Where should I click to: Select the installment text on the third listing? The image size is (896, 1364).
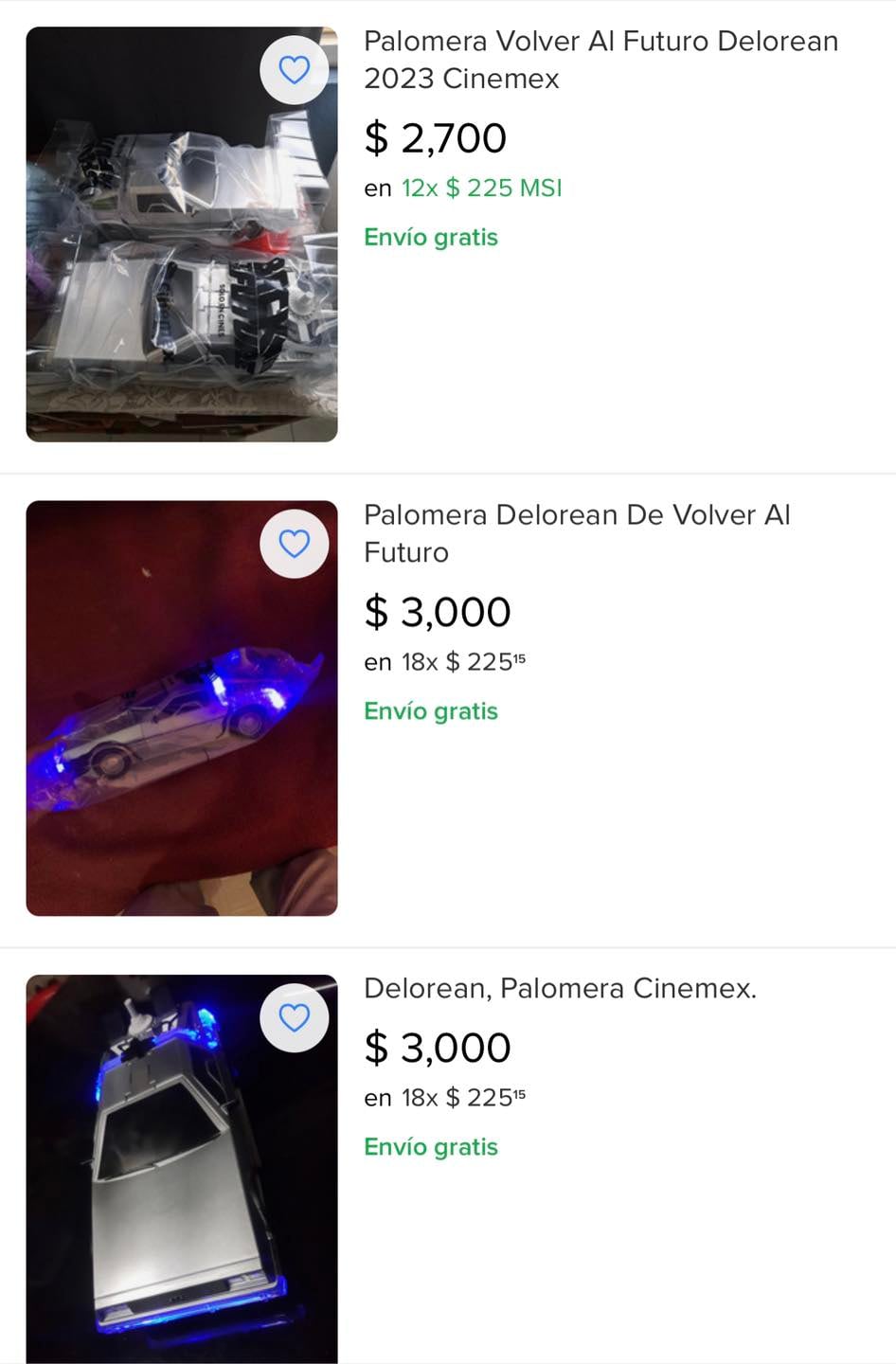pyautogui.click(x=447, y=1097)
